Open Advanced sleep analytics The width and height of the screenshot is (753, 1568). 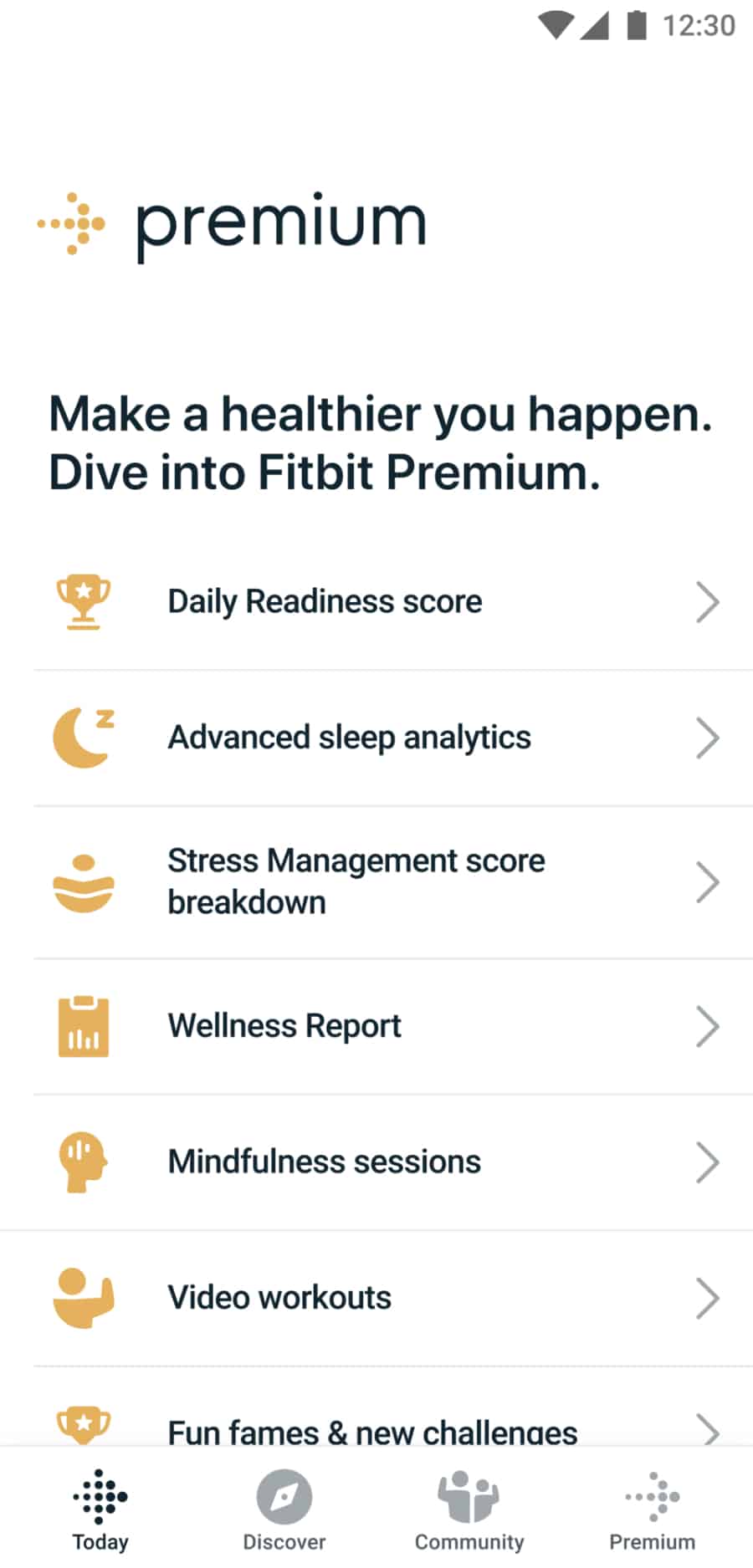376,738
